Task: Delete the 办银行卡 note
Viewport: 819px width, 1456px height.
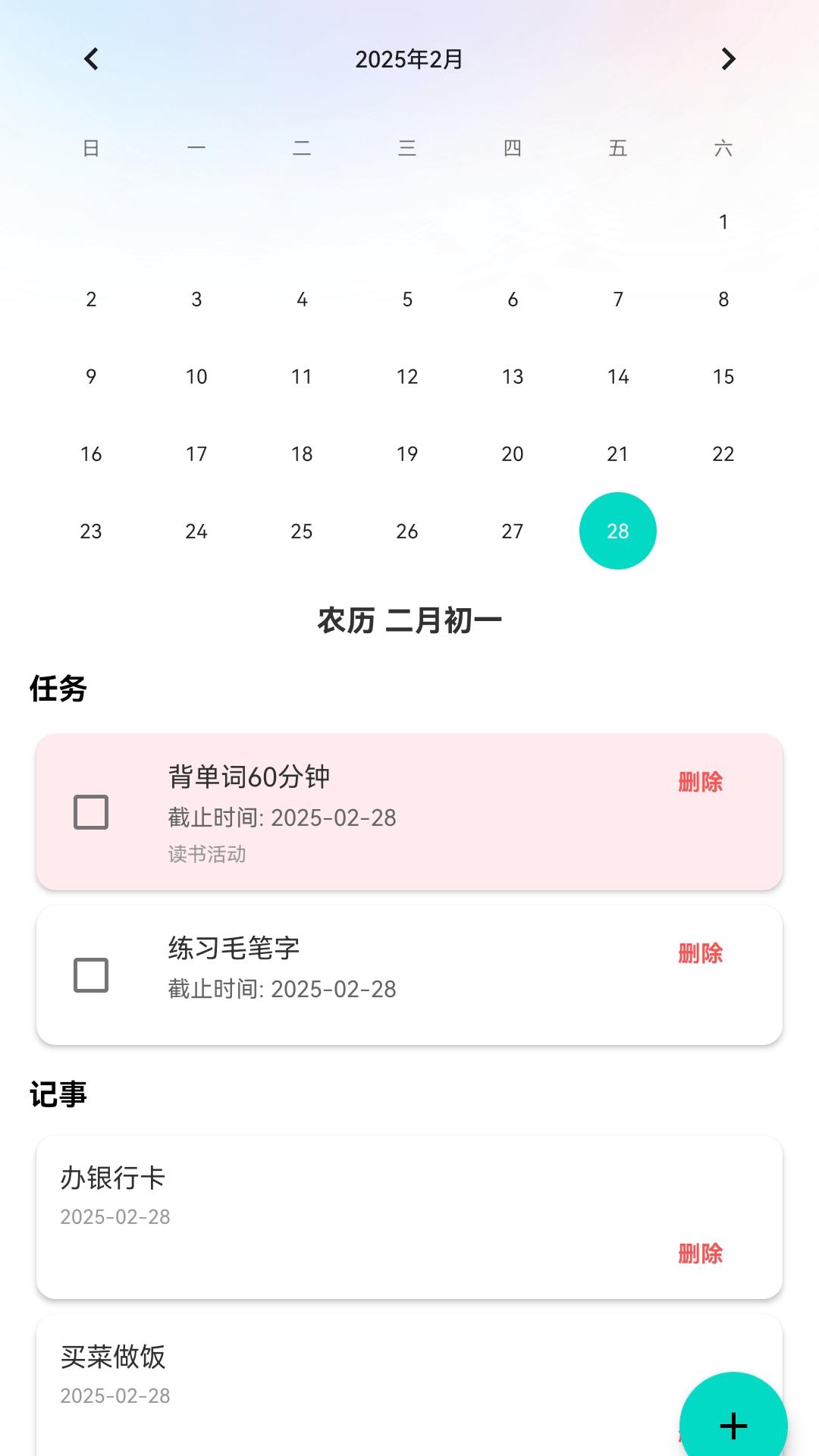Action: (699, 1255)
